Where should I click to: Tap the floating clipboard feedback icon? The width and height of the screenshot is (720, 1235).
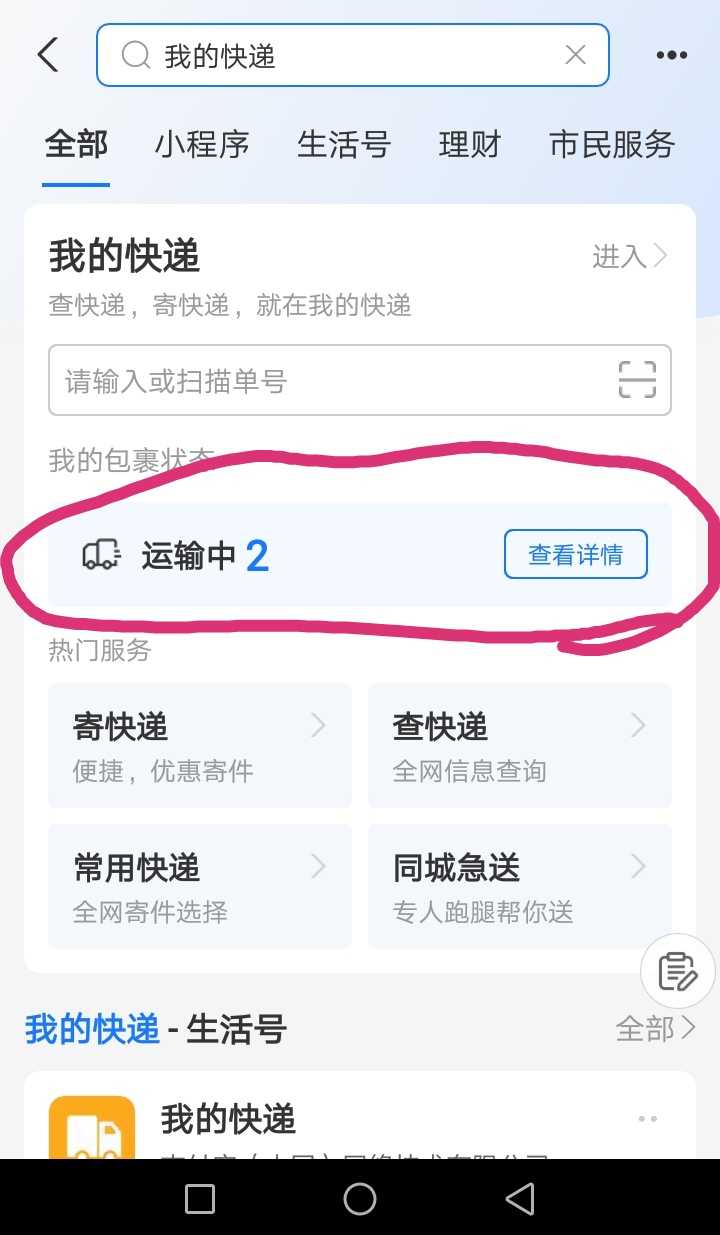click(x=677, y=971)
